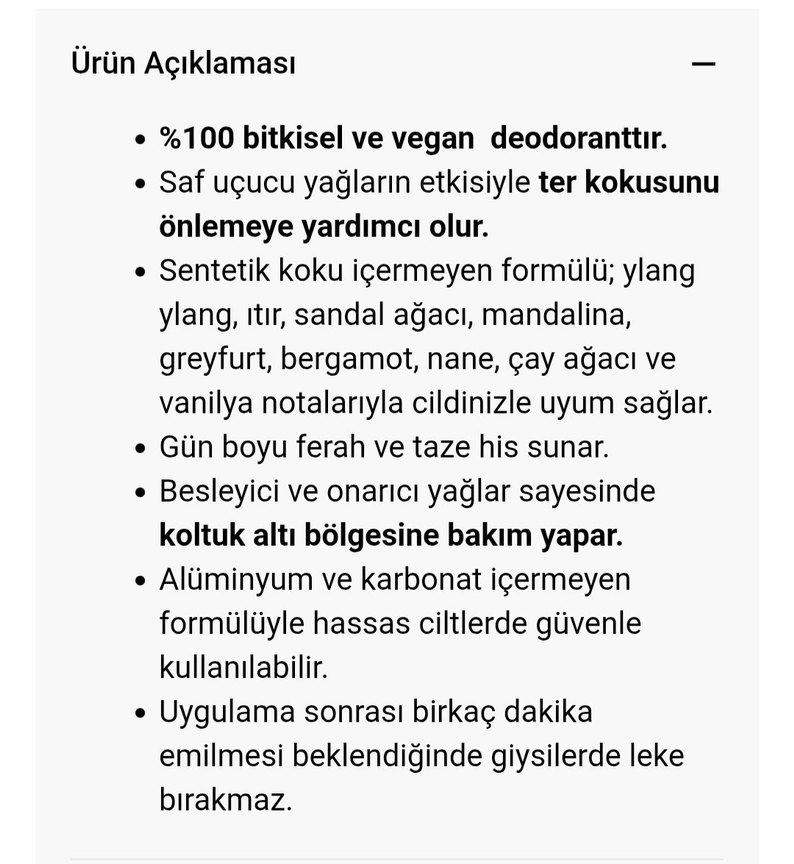
Task: Click the bullet point beside Besleyici ve onarıcı
Action: 138,491
